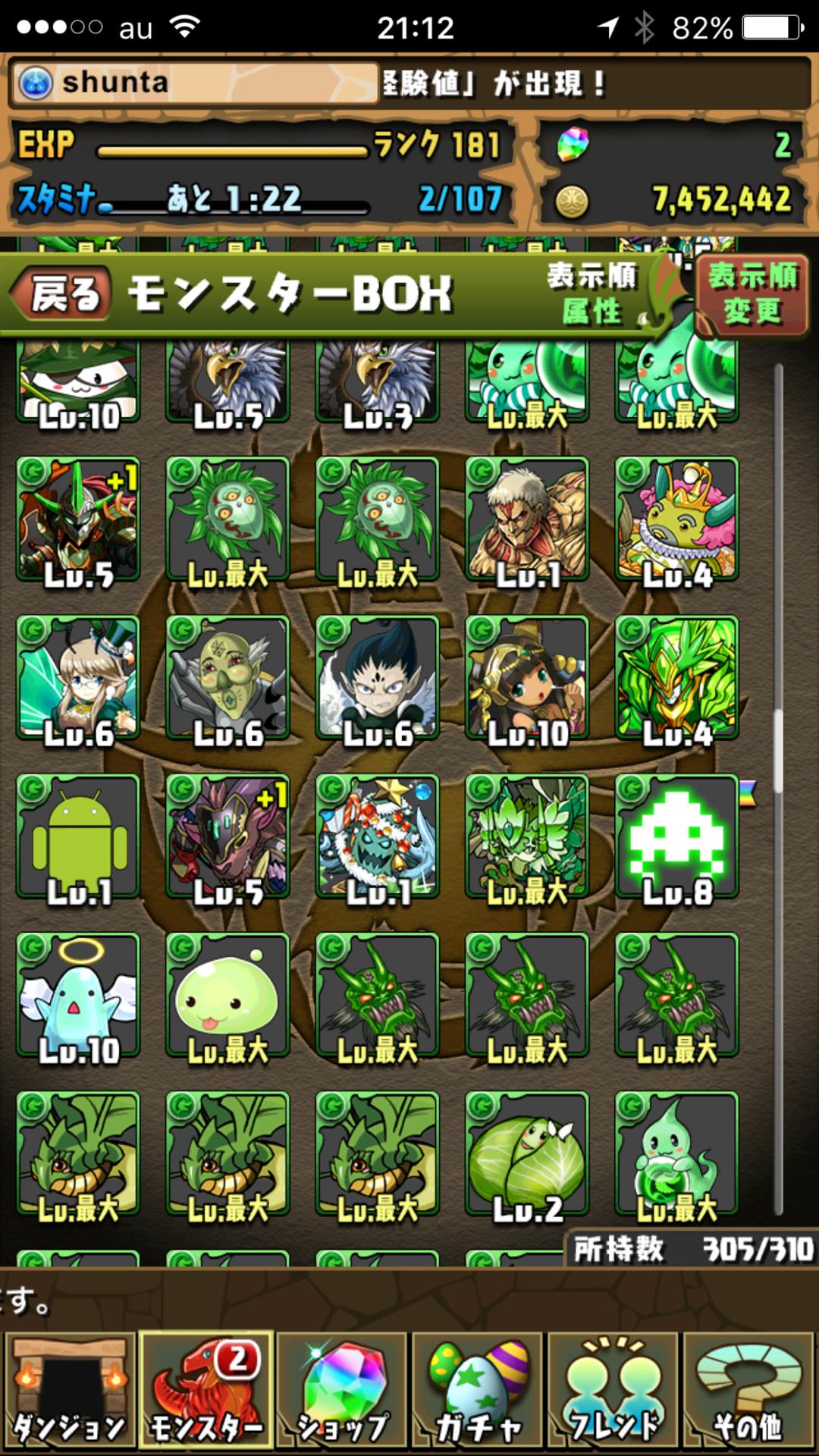Open the ガチャ tab
The height and width of the screenshot is (1456, 819).
[x=478, y=1392]
